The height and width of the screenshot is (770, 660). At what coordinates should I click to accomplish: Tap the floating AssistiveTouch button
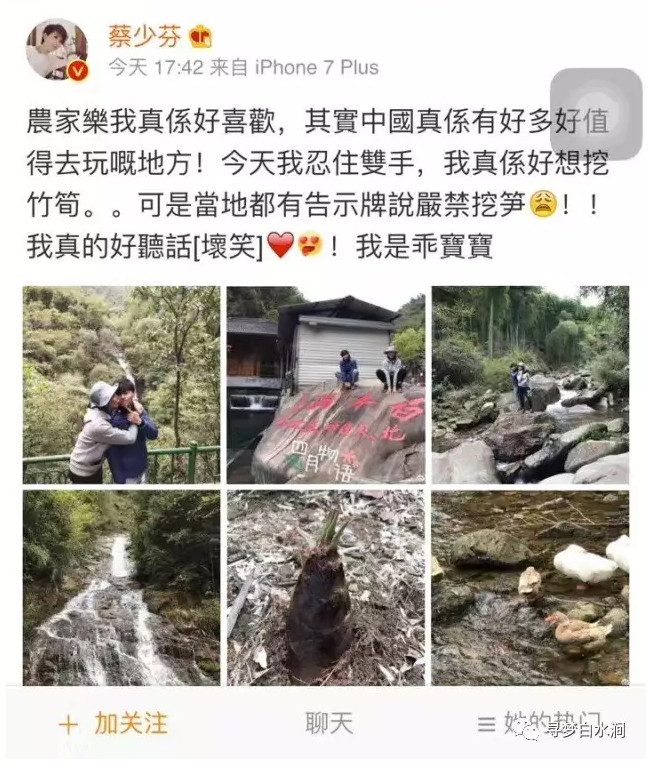coord(595,114)
